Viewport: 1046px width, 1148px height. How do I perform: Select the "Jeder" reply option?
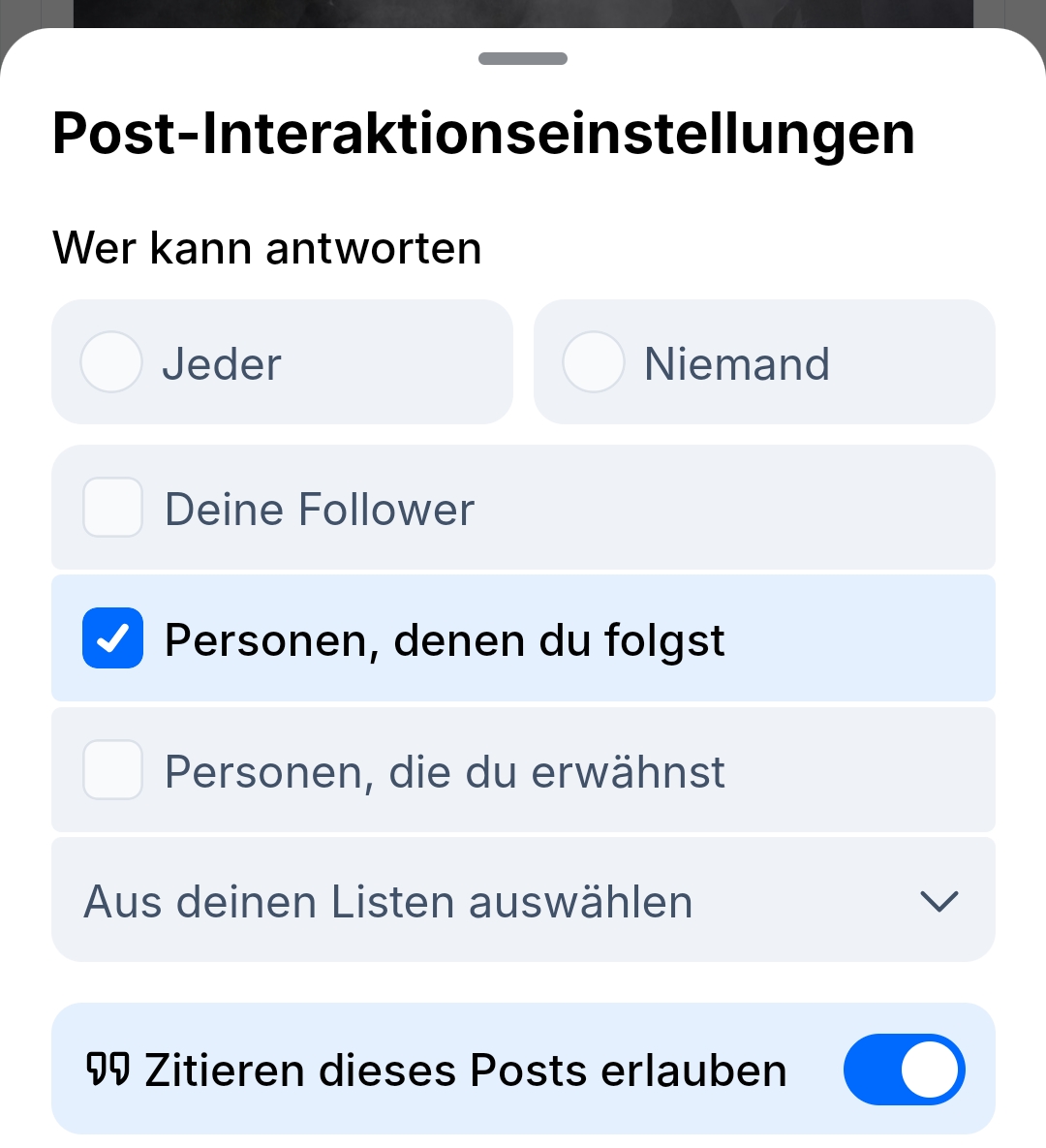[111, 362]
